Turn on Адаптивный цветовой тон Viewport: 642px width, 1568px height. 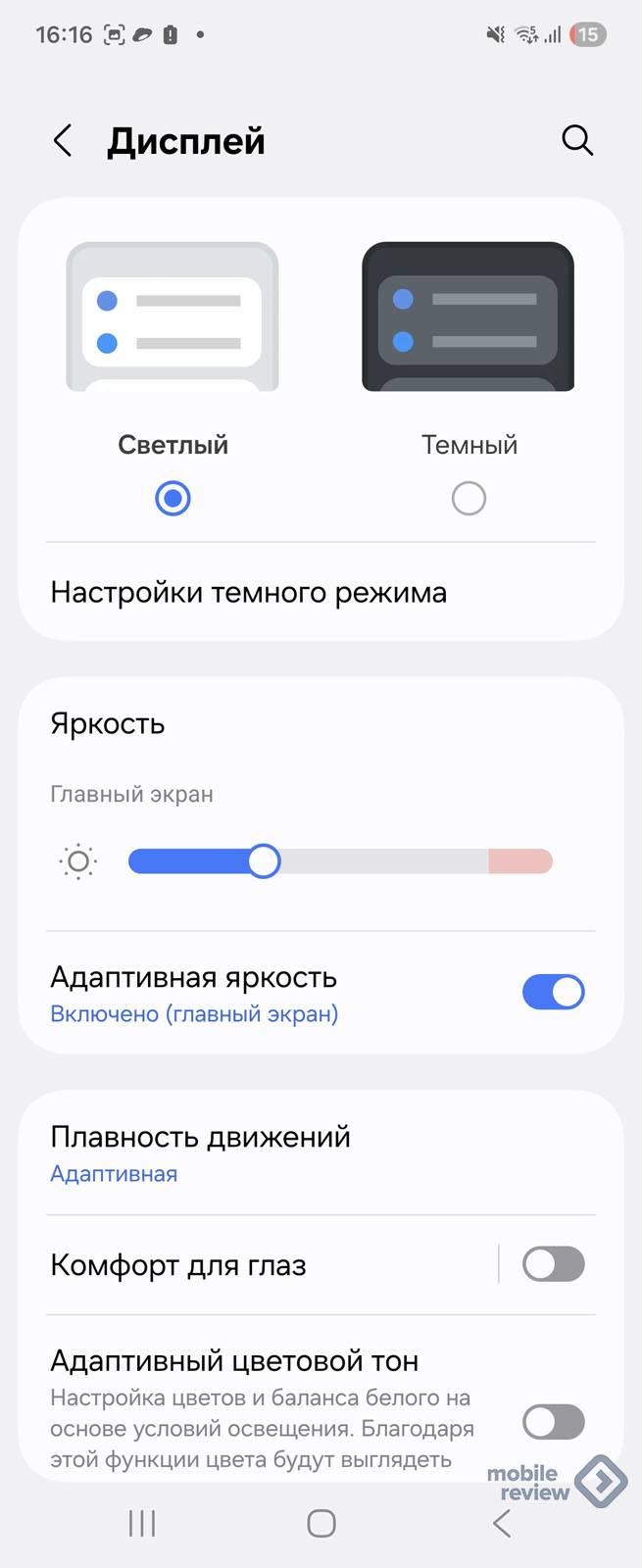(x=553, y=1422)
